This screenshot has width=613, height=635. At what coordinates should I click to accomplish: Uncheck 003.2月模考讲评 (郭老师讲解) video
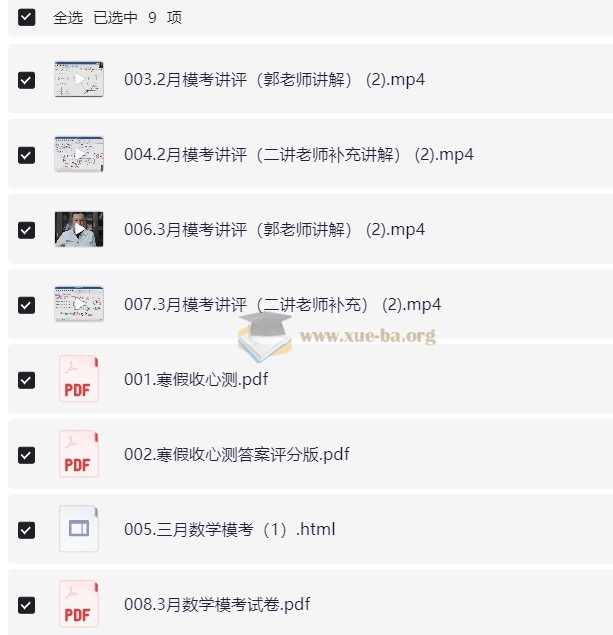pos(26,79)
